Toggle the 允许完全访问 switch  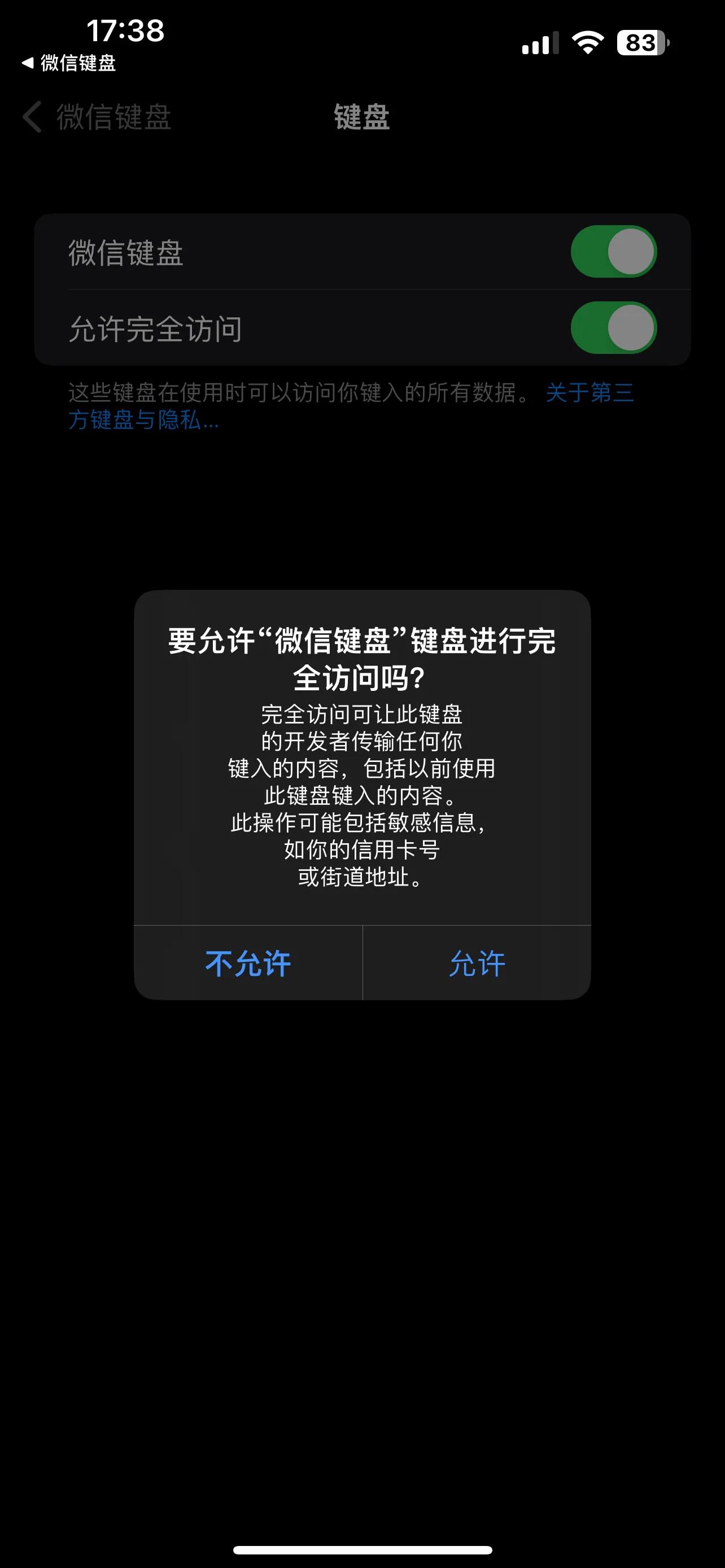tap(613, 327)
